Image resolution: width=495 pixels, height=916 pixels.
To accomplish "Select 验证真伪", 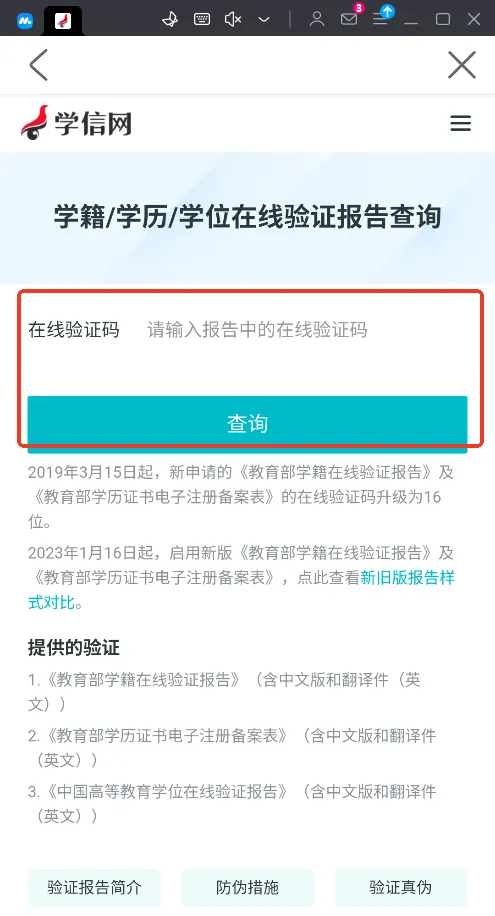I will tap(400, 887).
